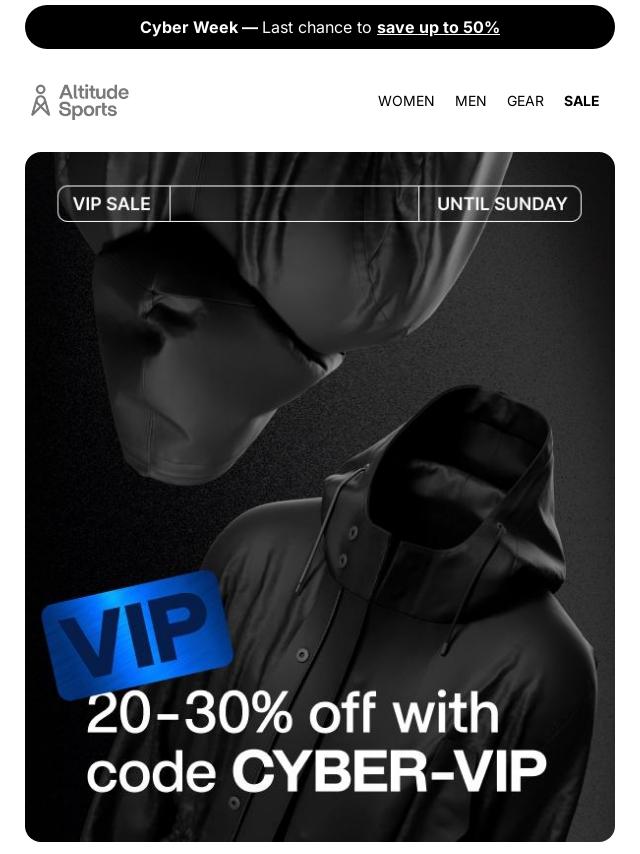Open the SALE page
This screenshot has width=640, height=854.
pyautogui.click(x=581, y=101)
